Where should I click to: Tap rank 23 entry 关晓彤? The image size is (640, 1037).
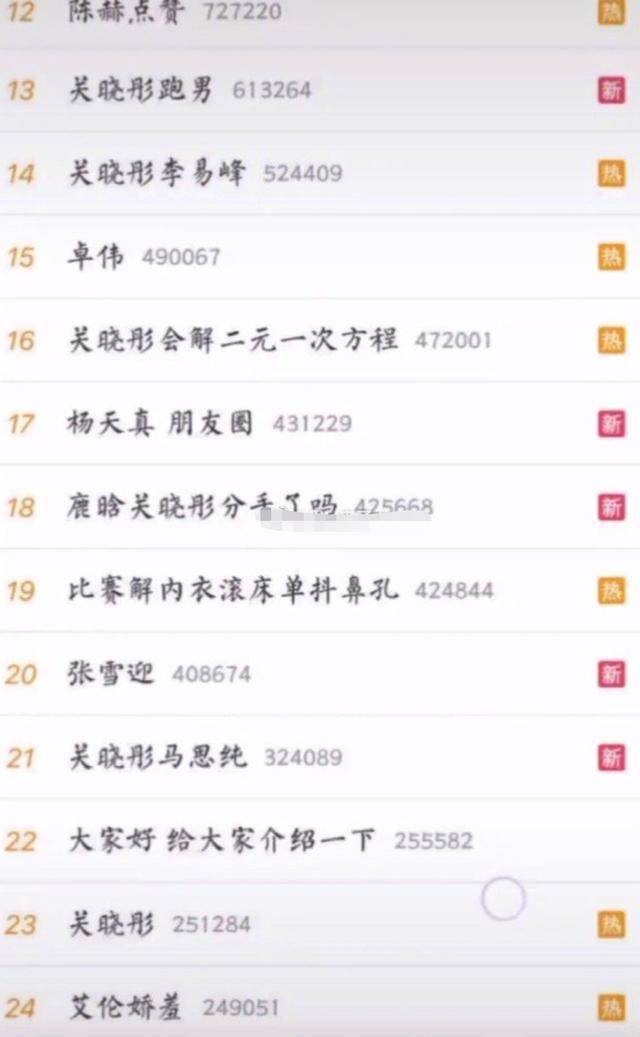(x=111, y=924)
